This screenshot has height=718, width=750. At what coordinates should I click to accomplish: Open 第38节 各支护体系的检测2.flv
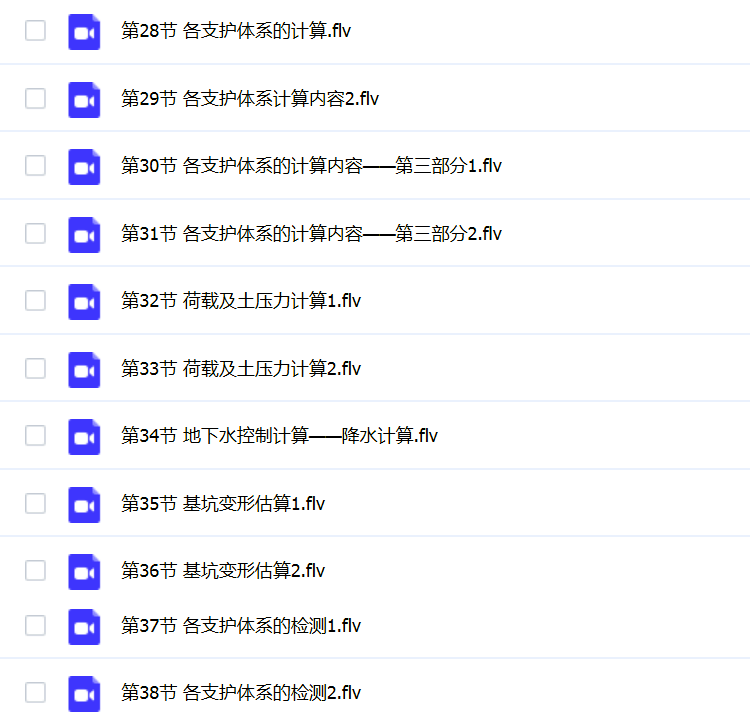coord(241,693)
